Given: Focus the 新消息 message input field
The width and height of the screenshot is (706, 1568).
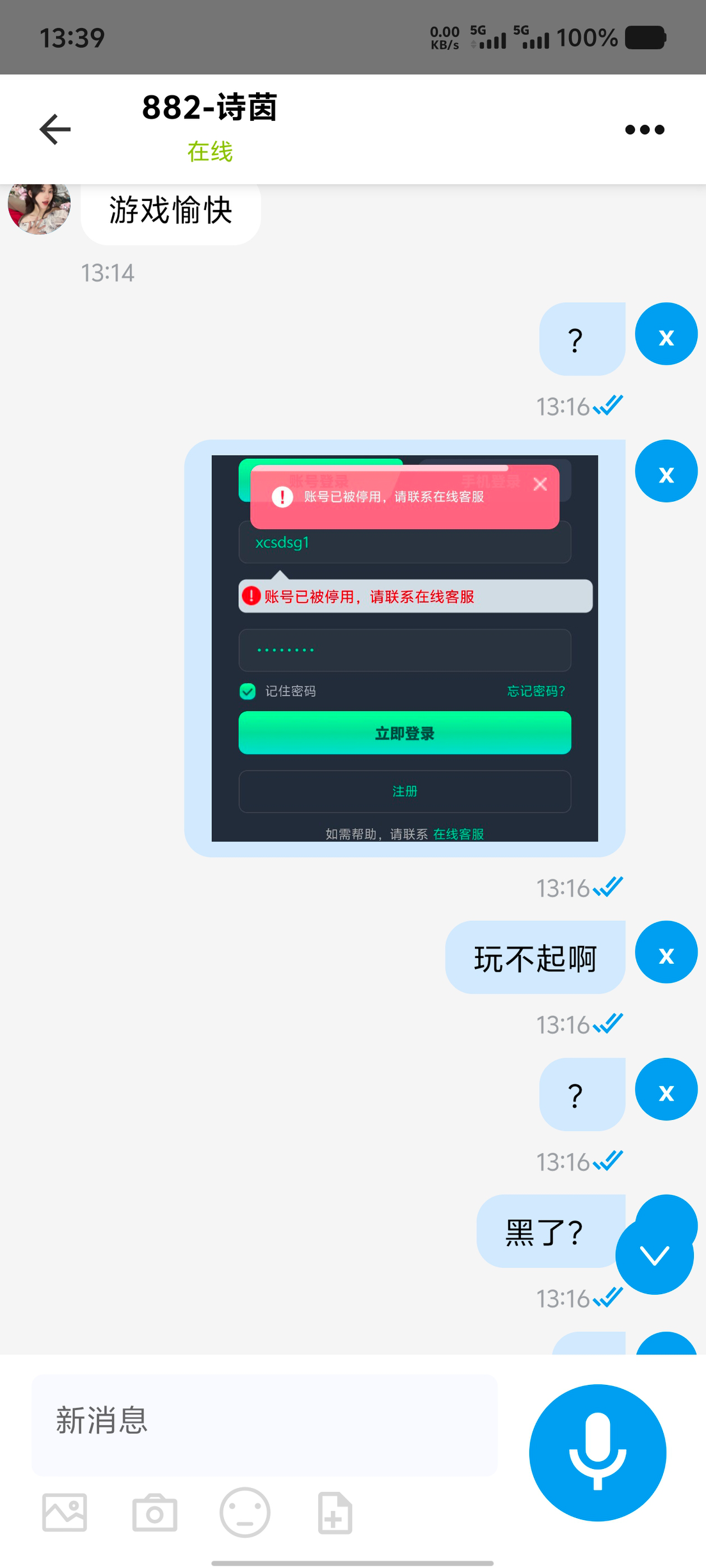Looking at the screenshot, I should click(264, 1423).
